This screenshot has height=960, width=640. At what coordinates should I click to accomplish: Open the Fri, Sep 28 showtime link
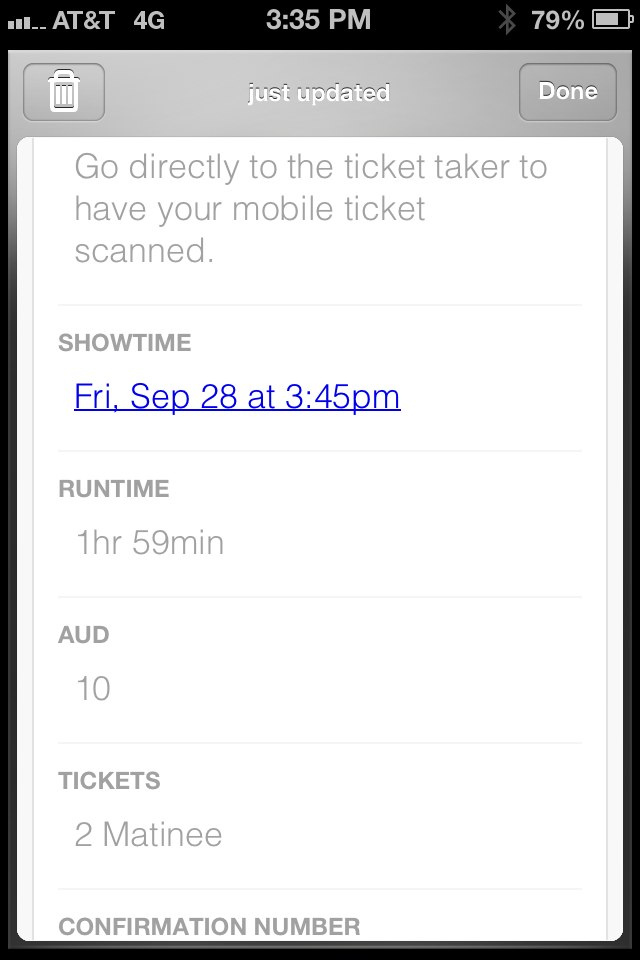(x=237, y=396)
